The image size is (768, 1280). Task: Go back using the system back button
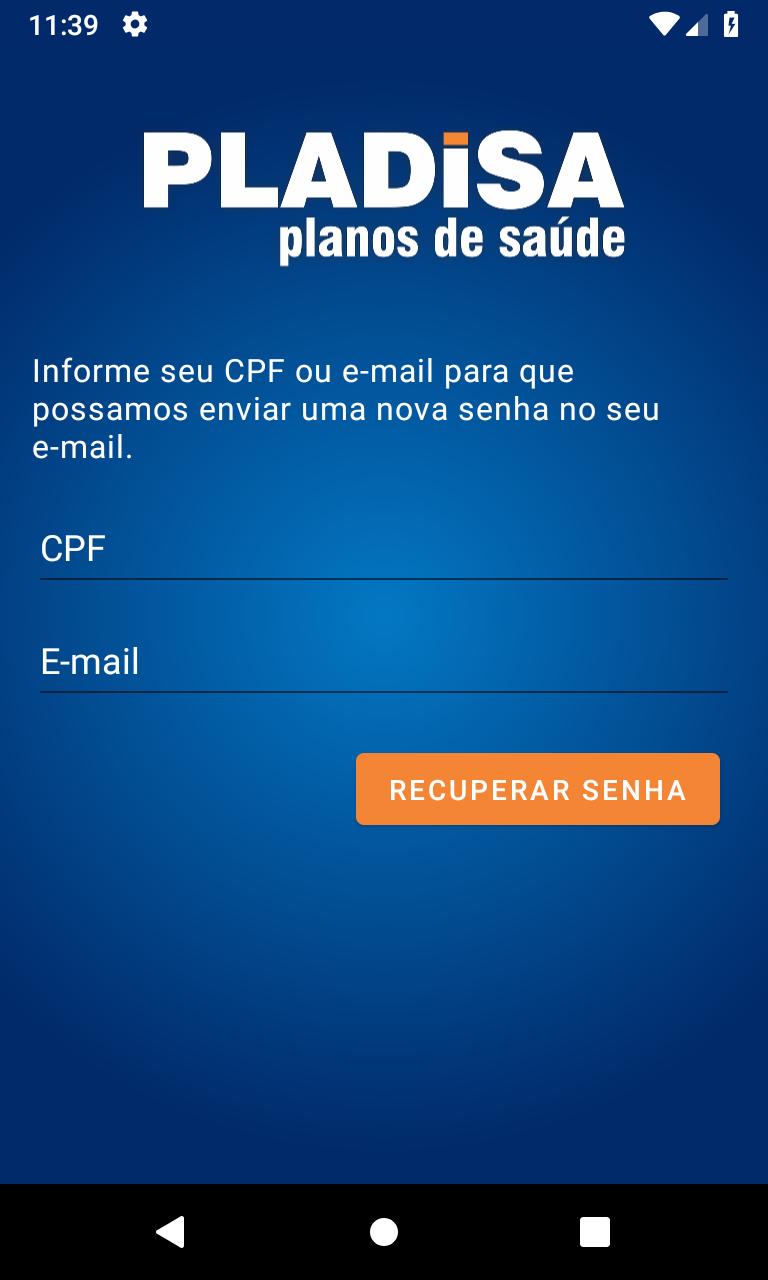(x=171, y=1231)
